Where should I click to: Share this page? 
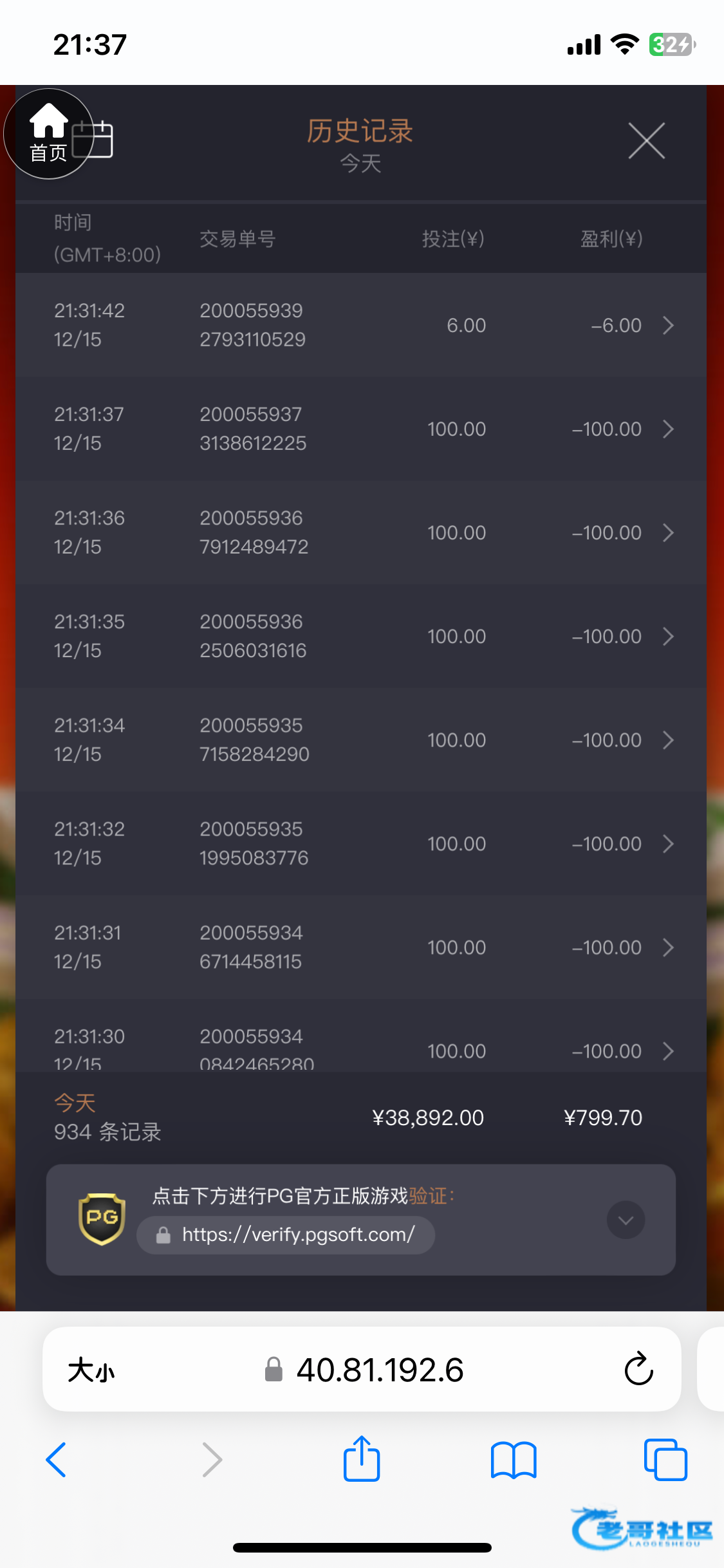(362, 1459)
